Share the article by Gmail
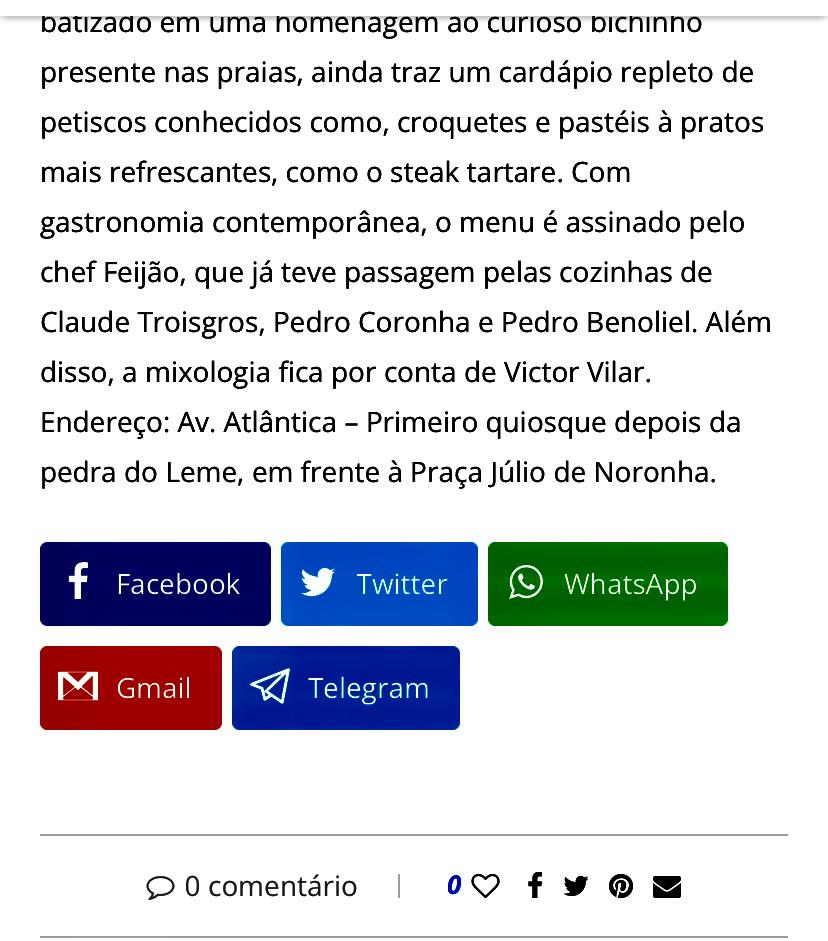828x941 pixels. pos(130,688)
